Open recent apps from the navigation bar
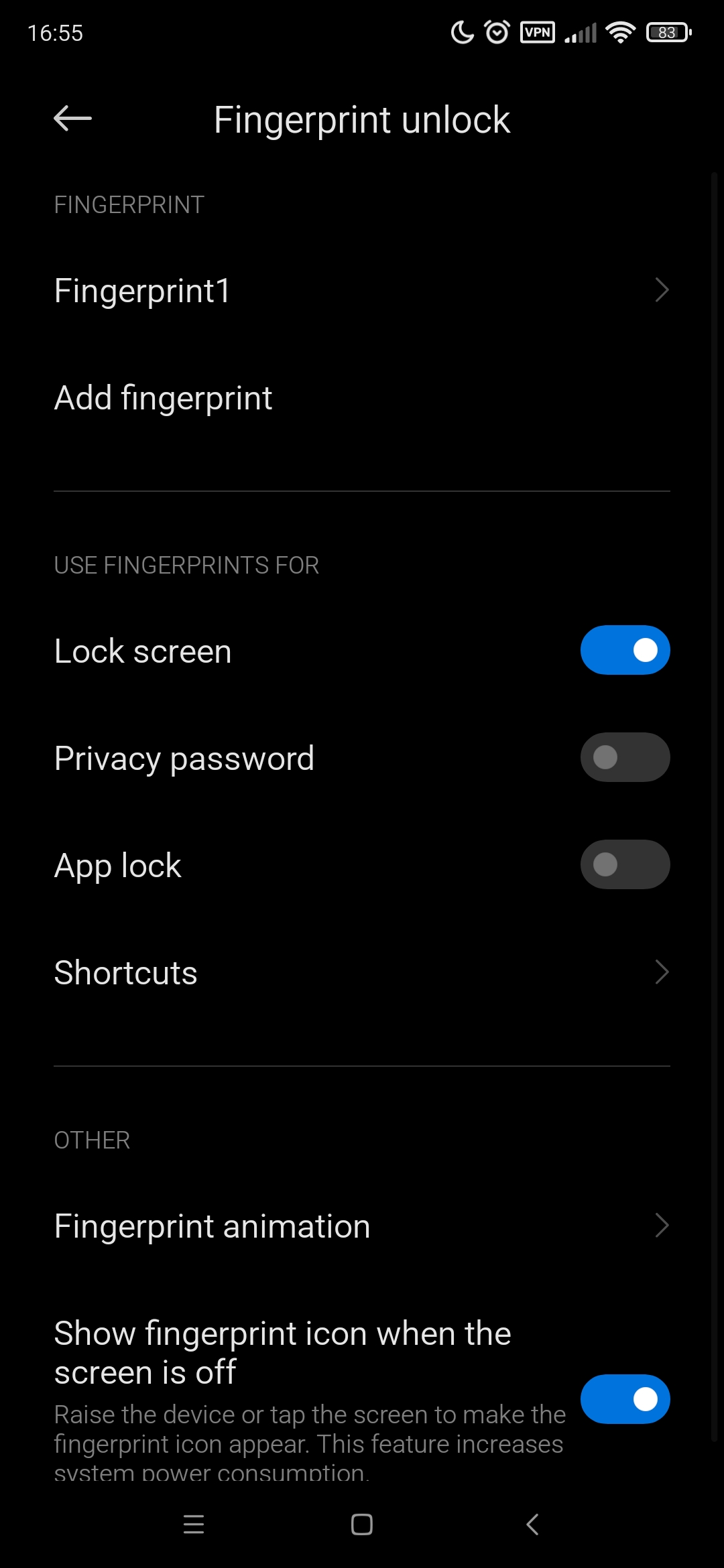 point(194,1524)
